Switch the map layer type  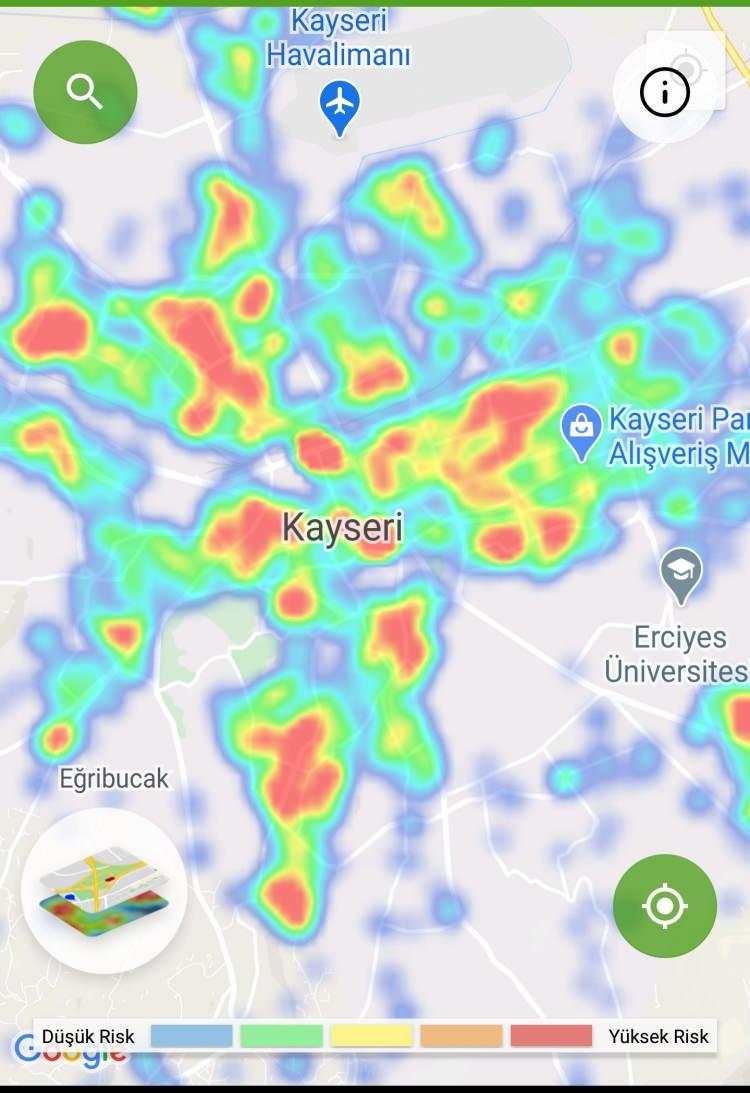pos(104,891)
